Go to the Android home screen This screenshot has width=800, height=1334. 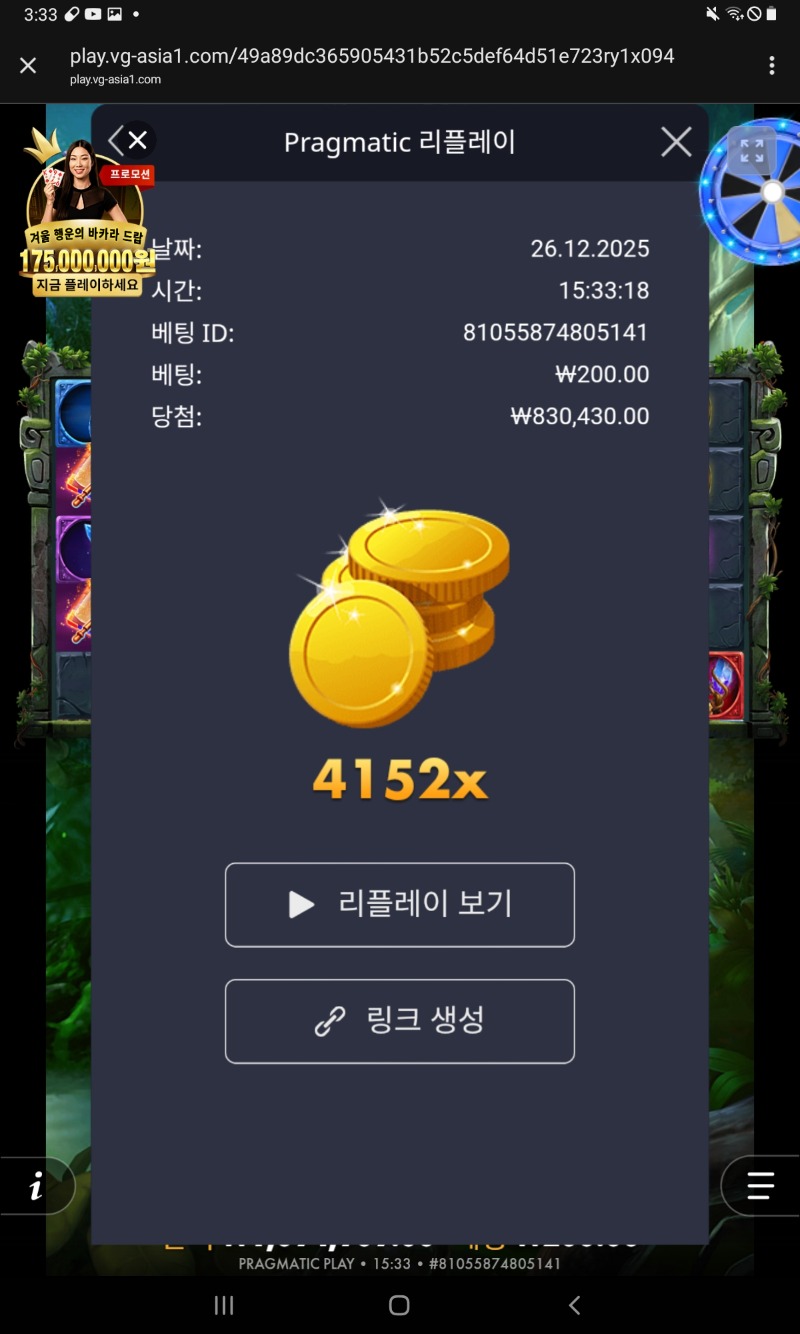399,1305
